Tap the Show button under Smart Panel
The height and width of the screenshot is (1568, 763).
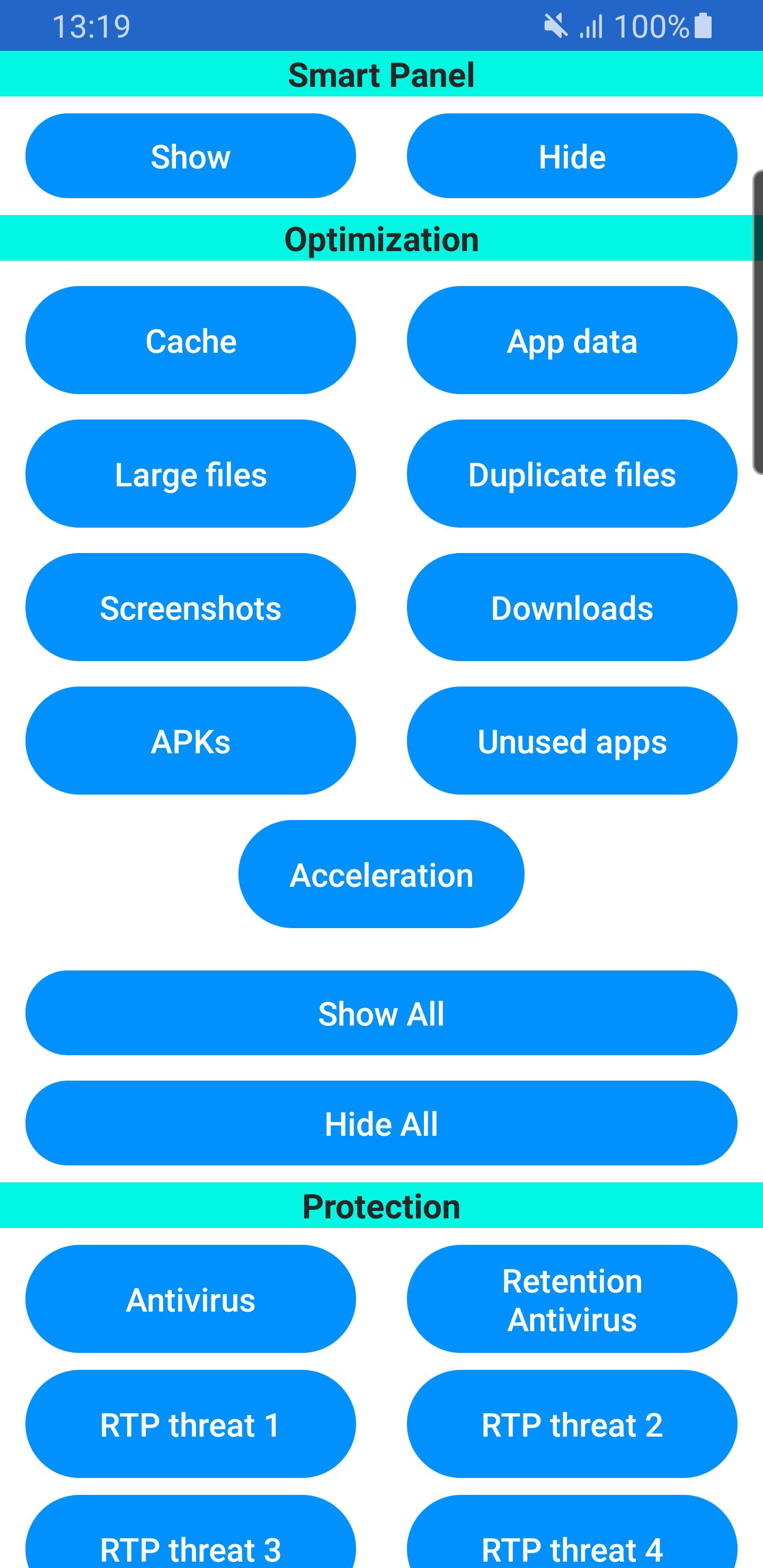point(191,156)
